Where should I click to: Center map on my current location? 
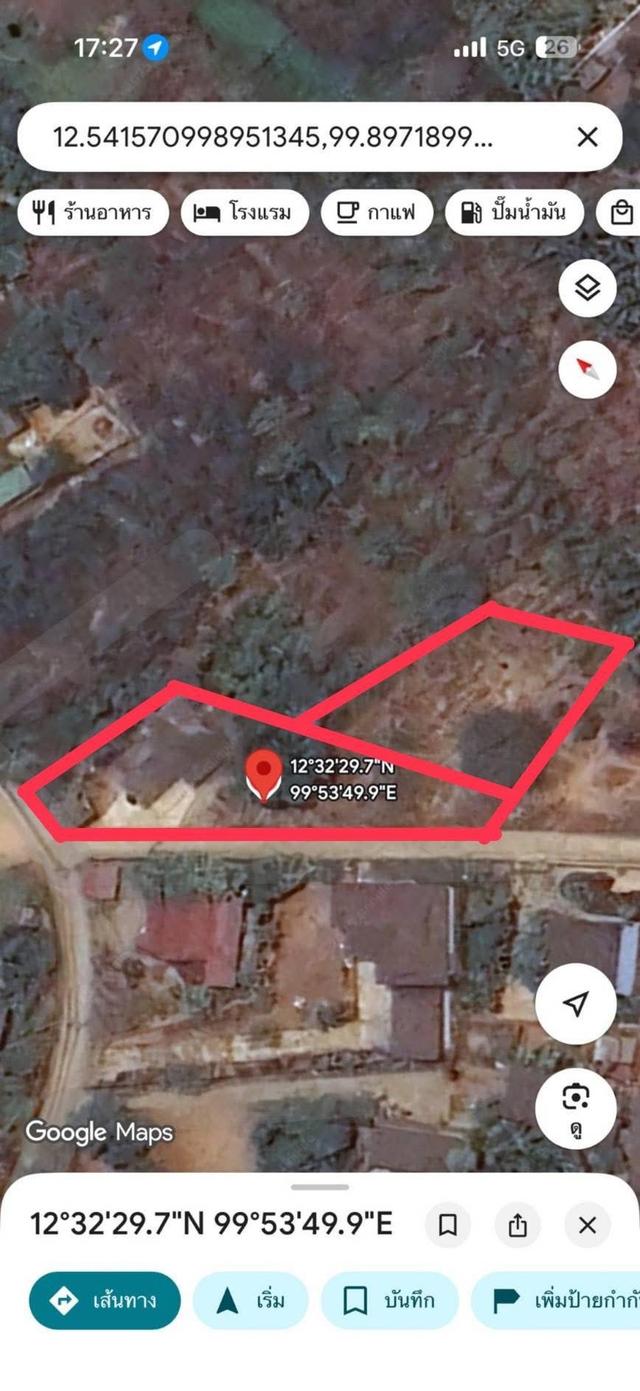576,1005
